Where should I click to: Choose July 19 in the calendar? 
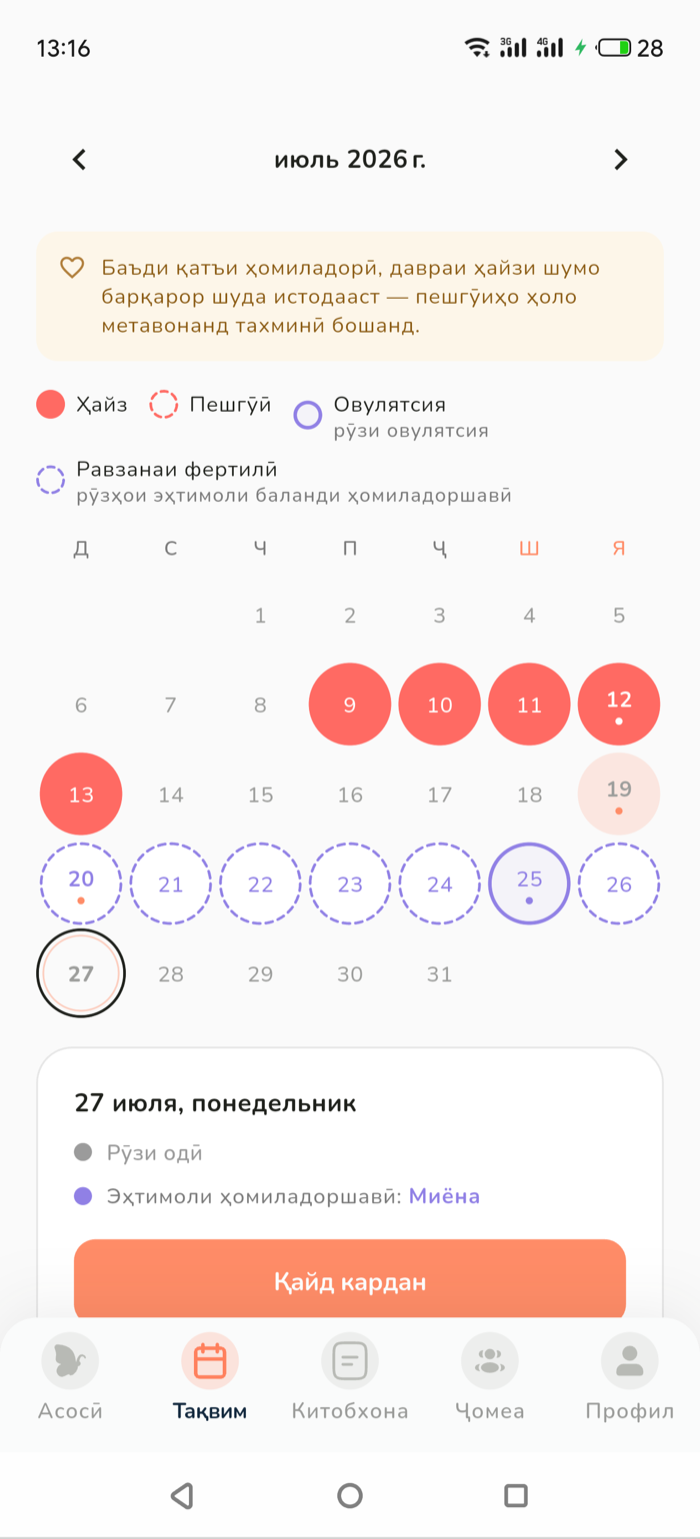pos(619,794)
